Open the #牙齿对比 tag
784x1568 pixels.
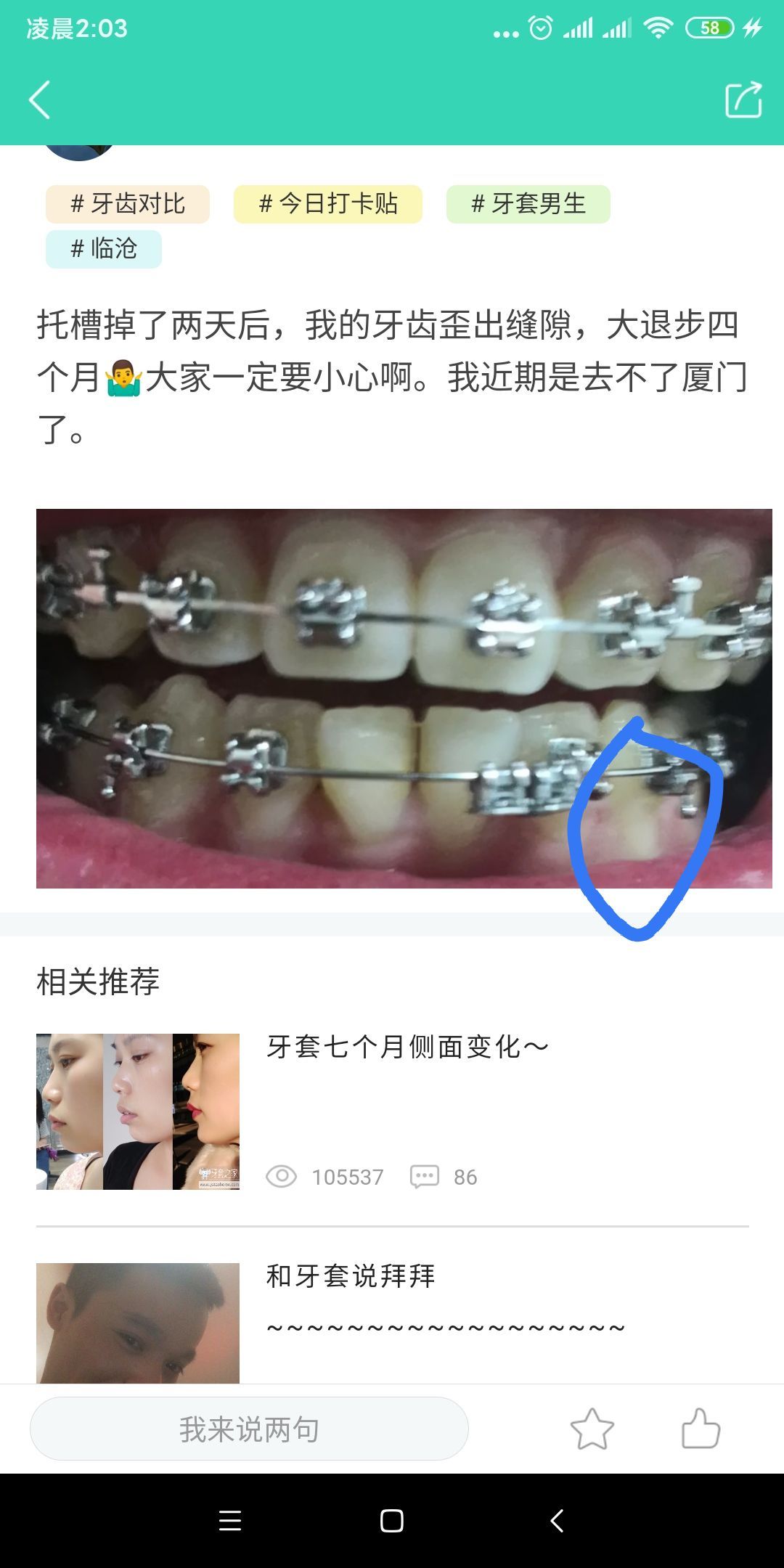(128, 204)
